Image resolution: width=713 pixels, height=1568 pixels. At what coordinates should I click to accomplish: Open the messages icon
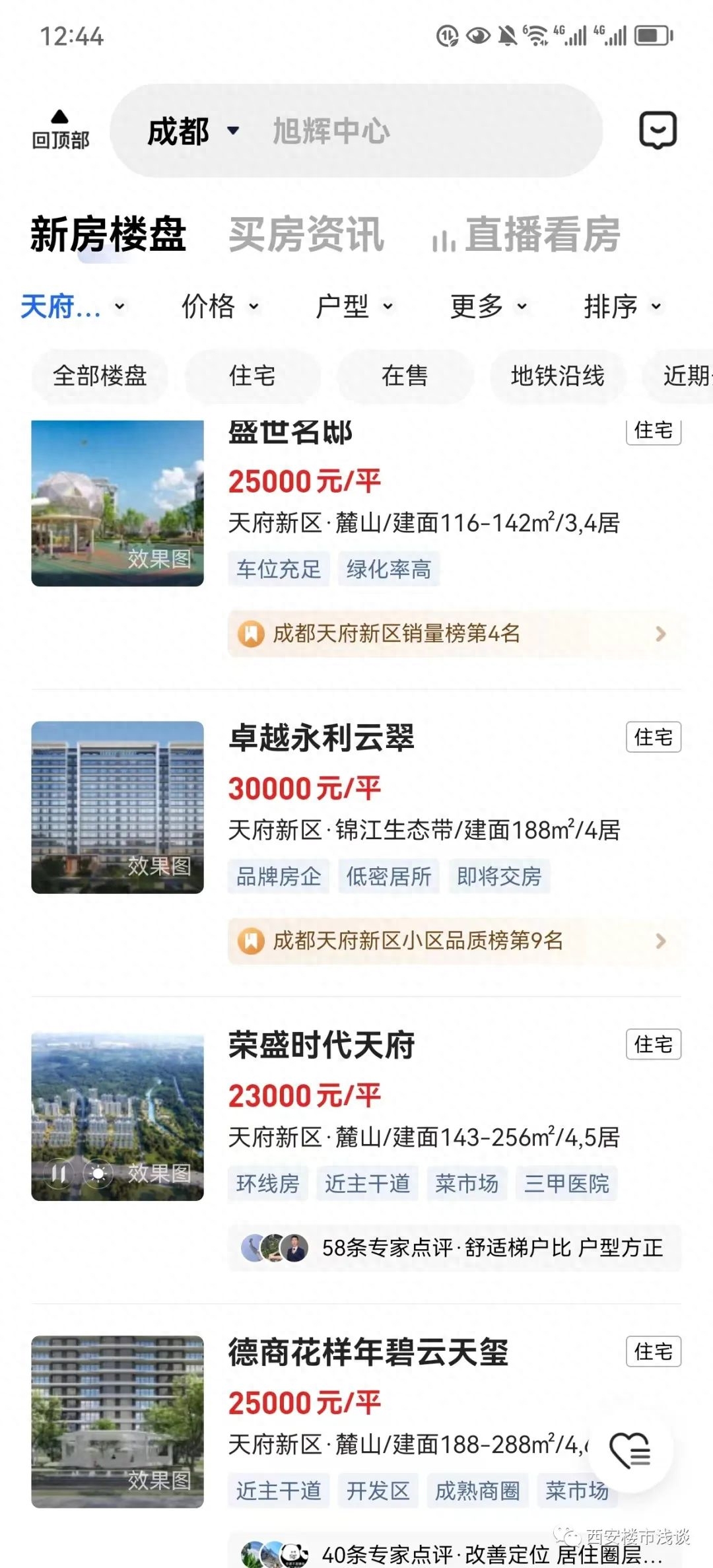[x=658, y=130]
